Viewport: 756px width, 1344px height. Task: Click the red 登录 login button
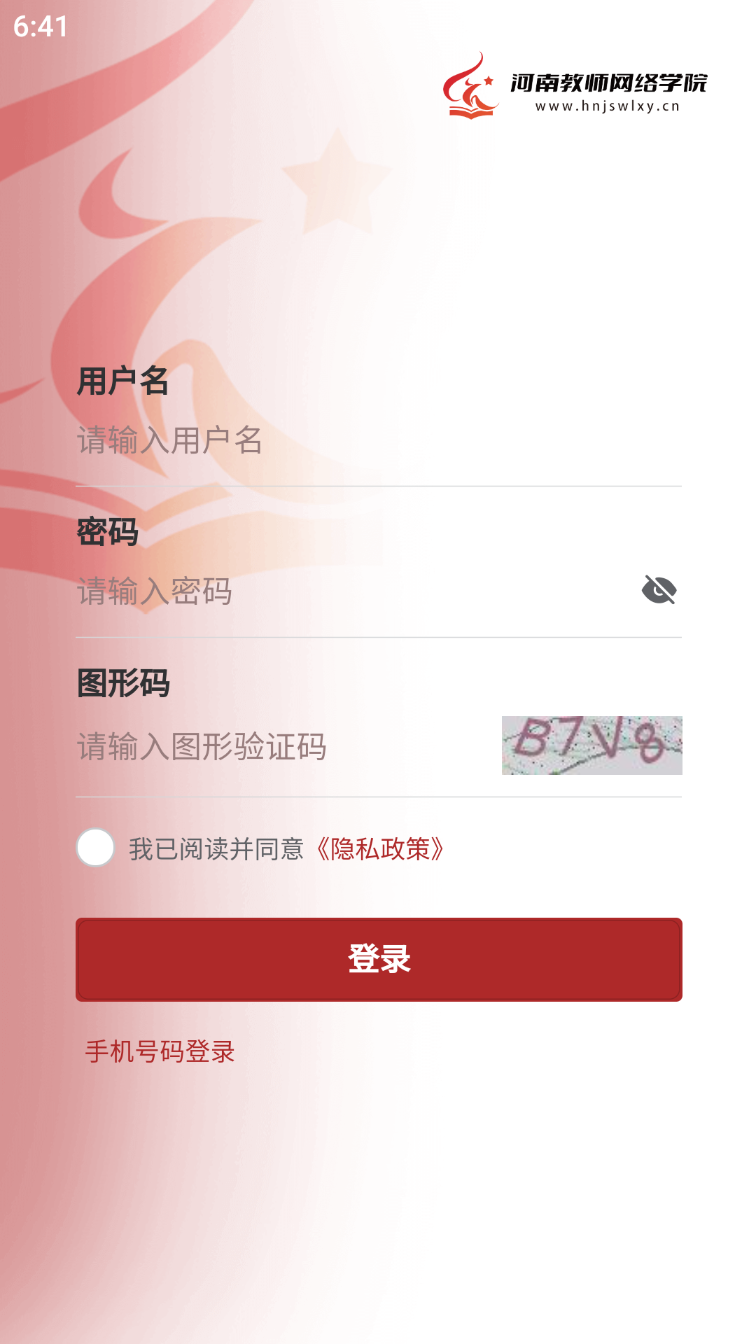pos(378,958)
